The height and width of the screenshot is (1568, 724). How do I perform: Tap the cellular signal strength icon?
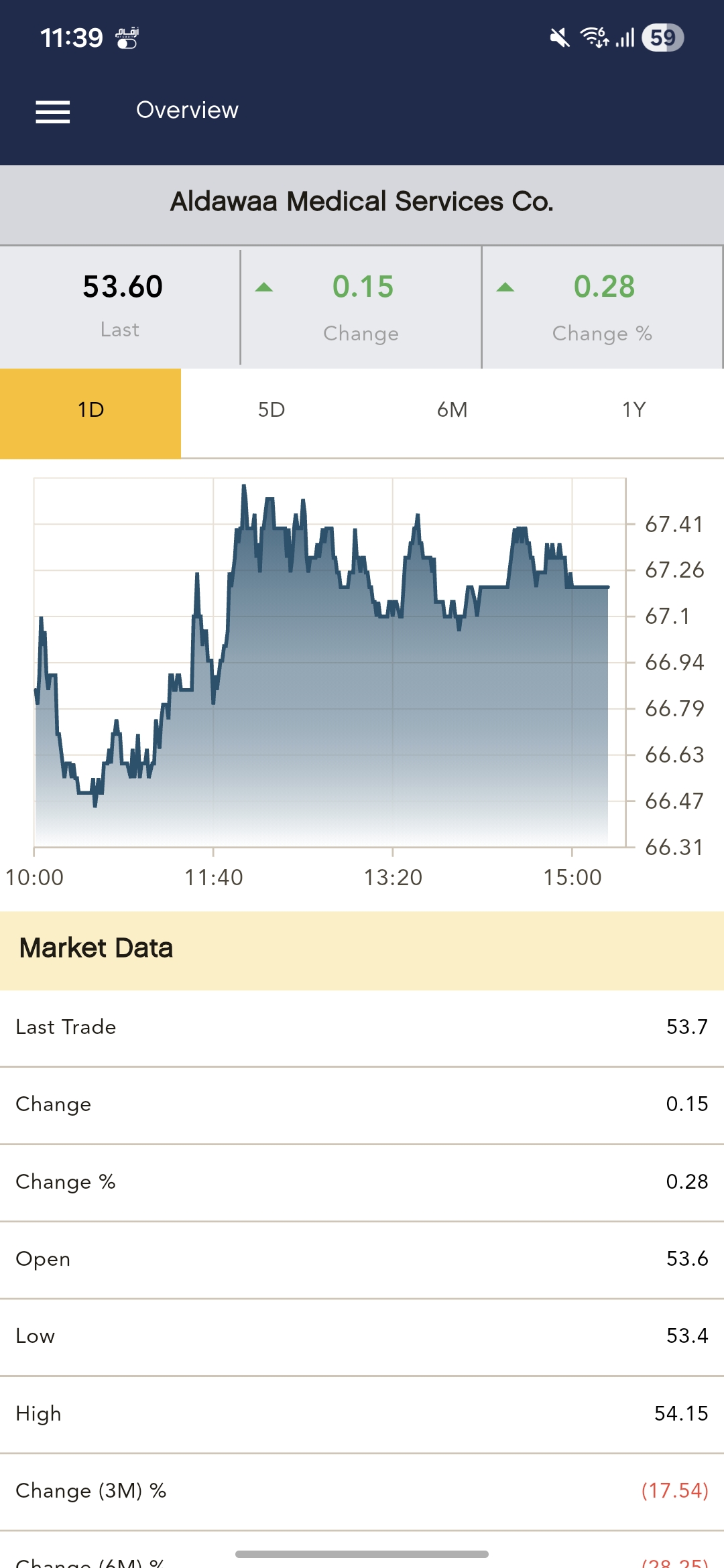point(623,38)
